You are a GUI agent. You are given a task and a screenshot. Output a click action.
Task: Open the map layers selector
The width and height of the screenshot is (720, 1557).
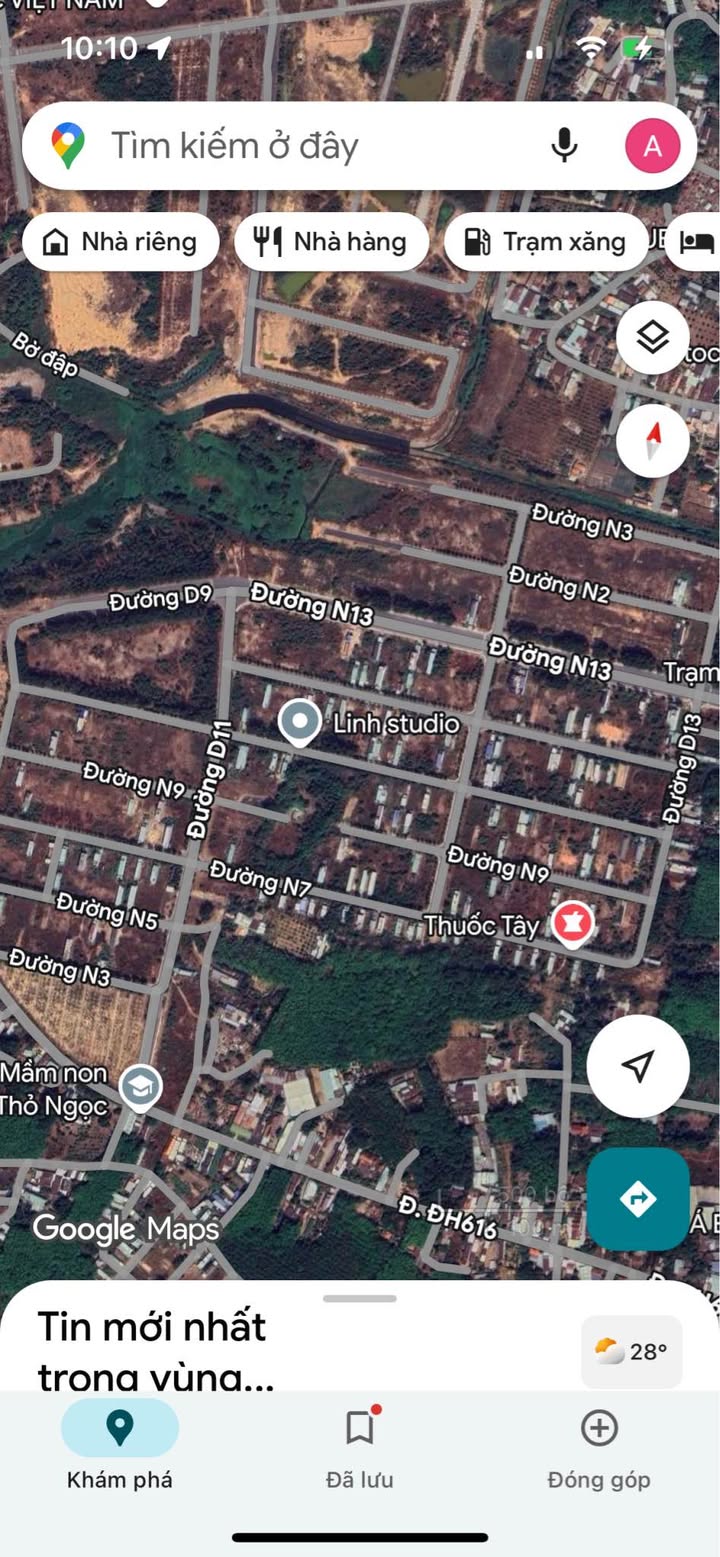click(x=652, y=338)
